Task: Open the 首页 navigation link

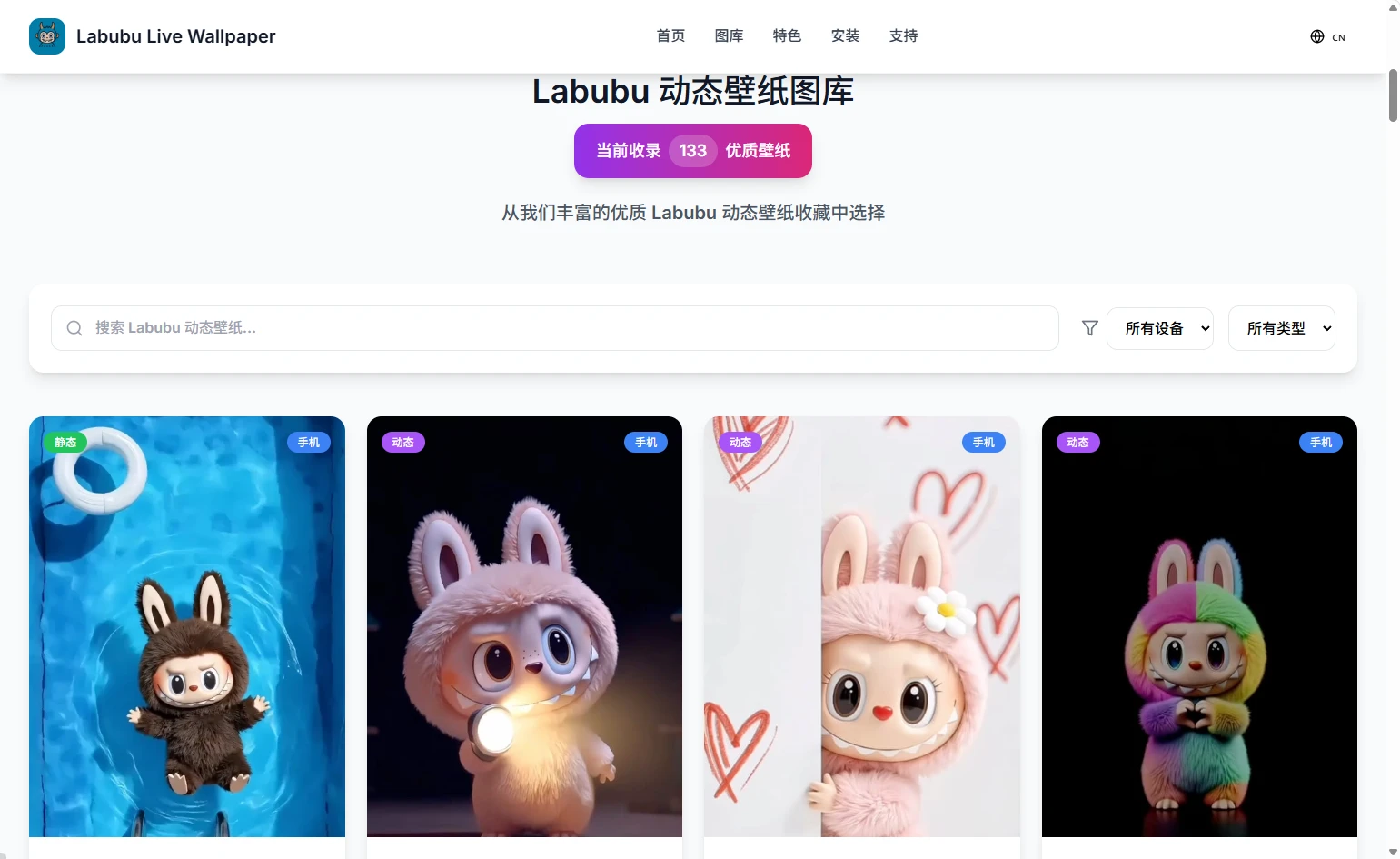Action: coord(670,35)
